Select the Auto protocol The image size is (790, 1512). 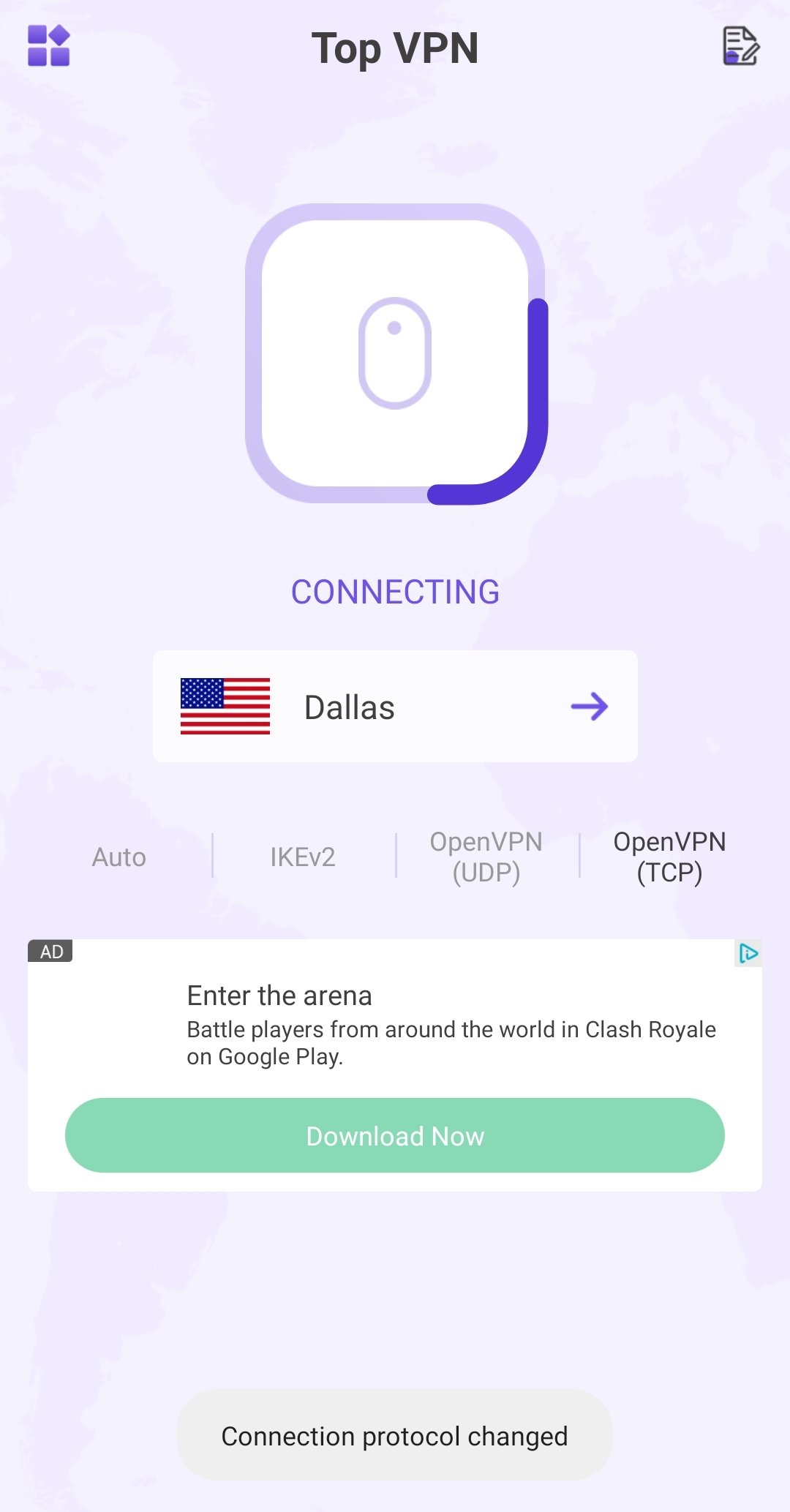[119, 857]
